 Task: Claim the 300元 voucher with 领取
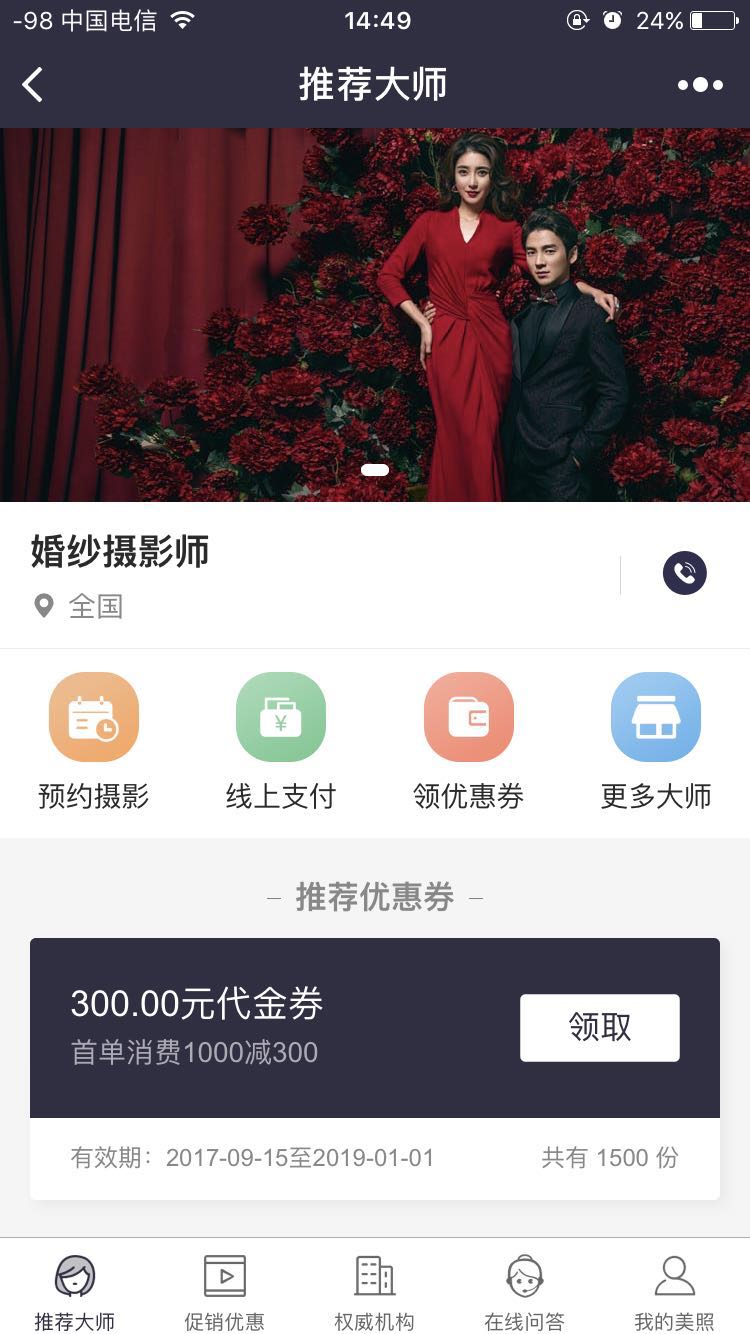tap(599, 1027)
